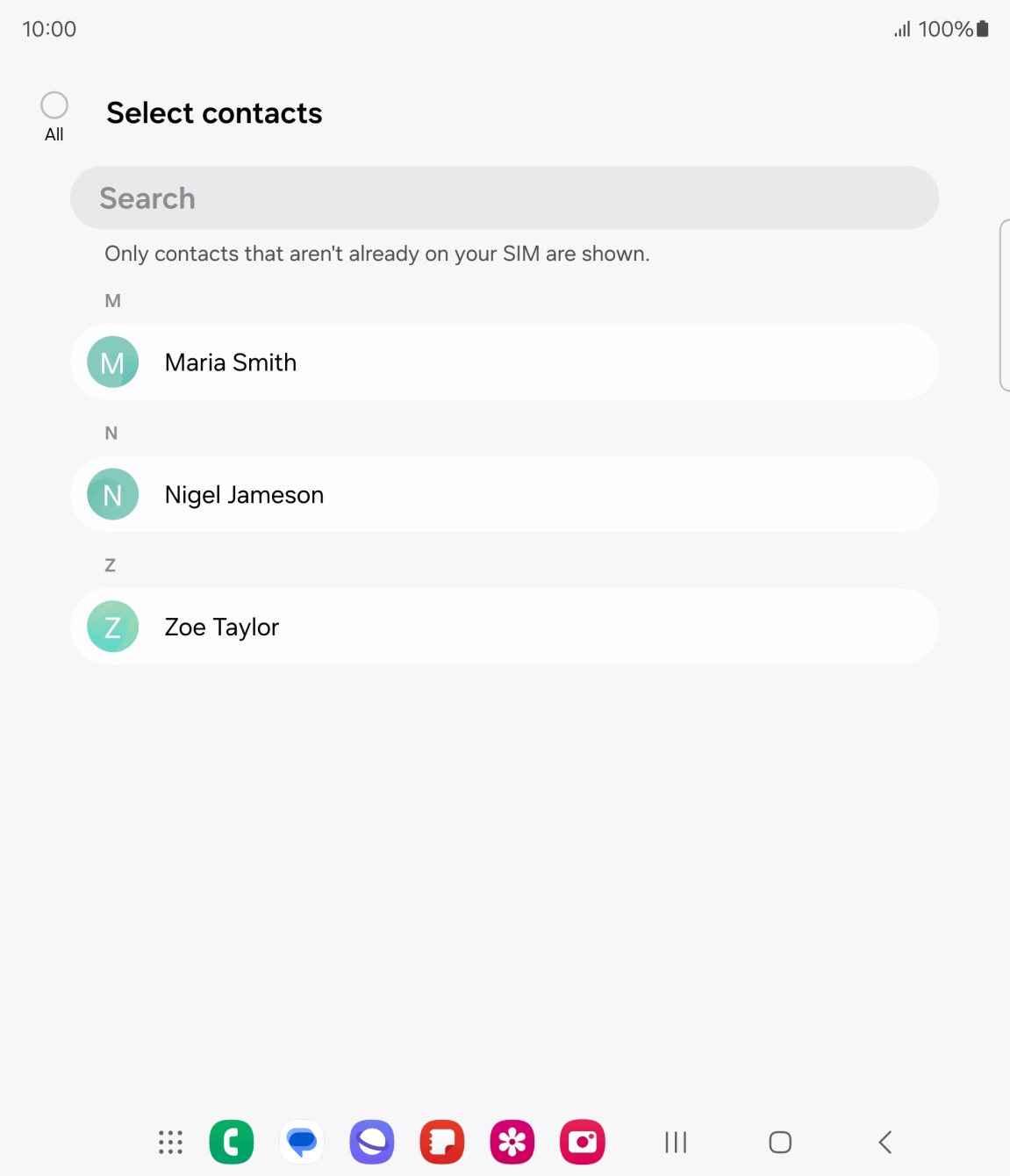Viewport: 1010px width, 1176px height.
Task: Open the red notes app icon
Action: click(442, 1142)
